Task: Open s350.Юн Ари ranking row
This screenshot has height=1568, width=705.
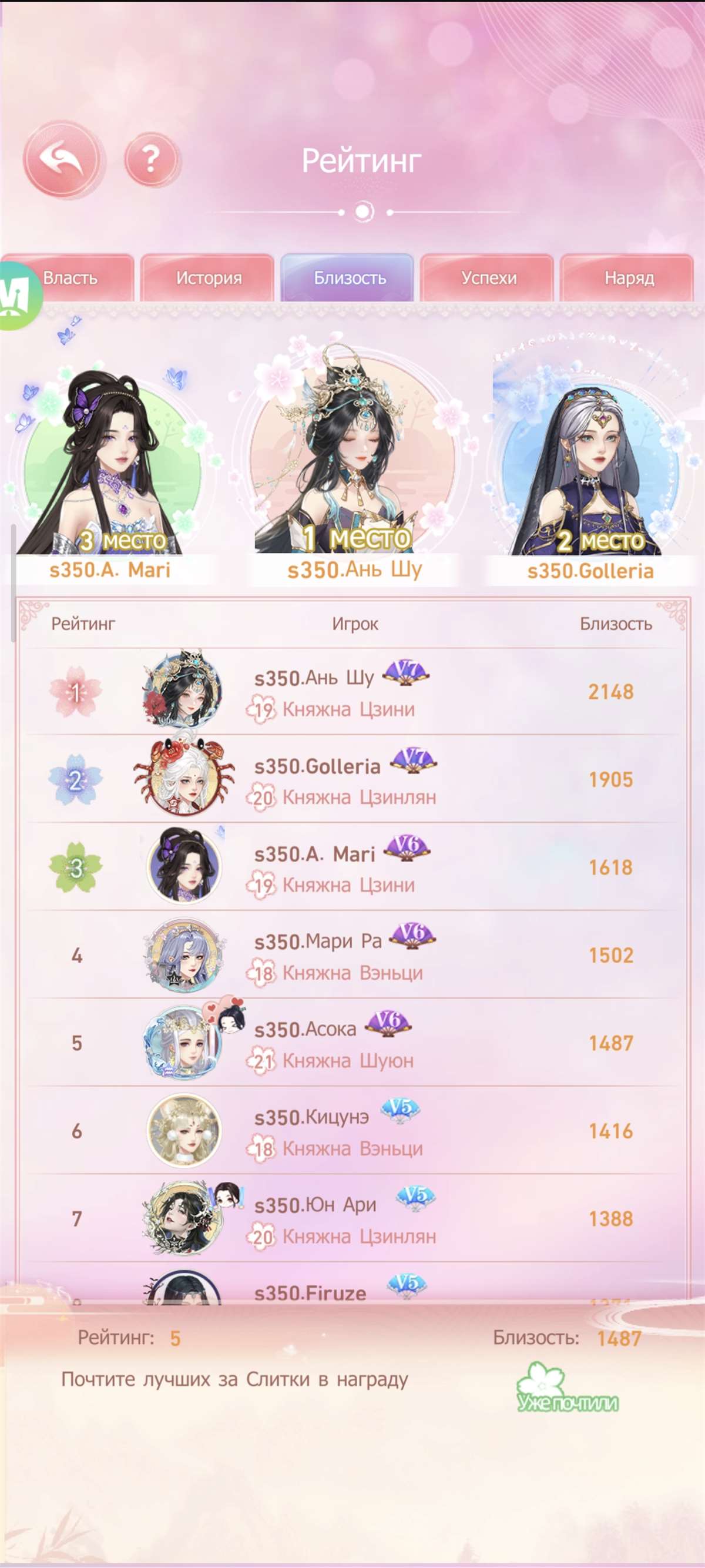Action: click(x=353, y=1220)
